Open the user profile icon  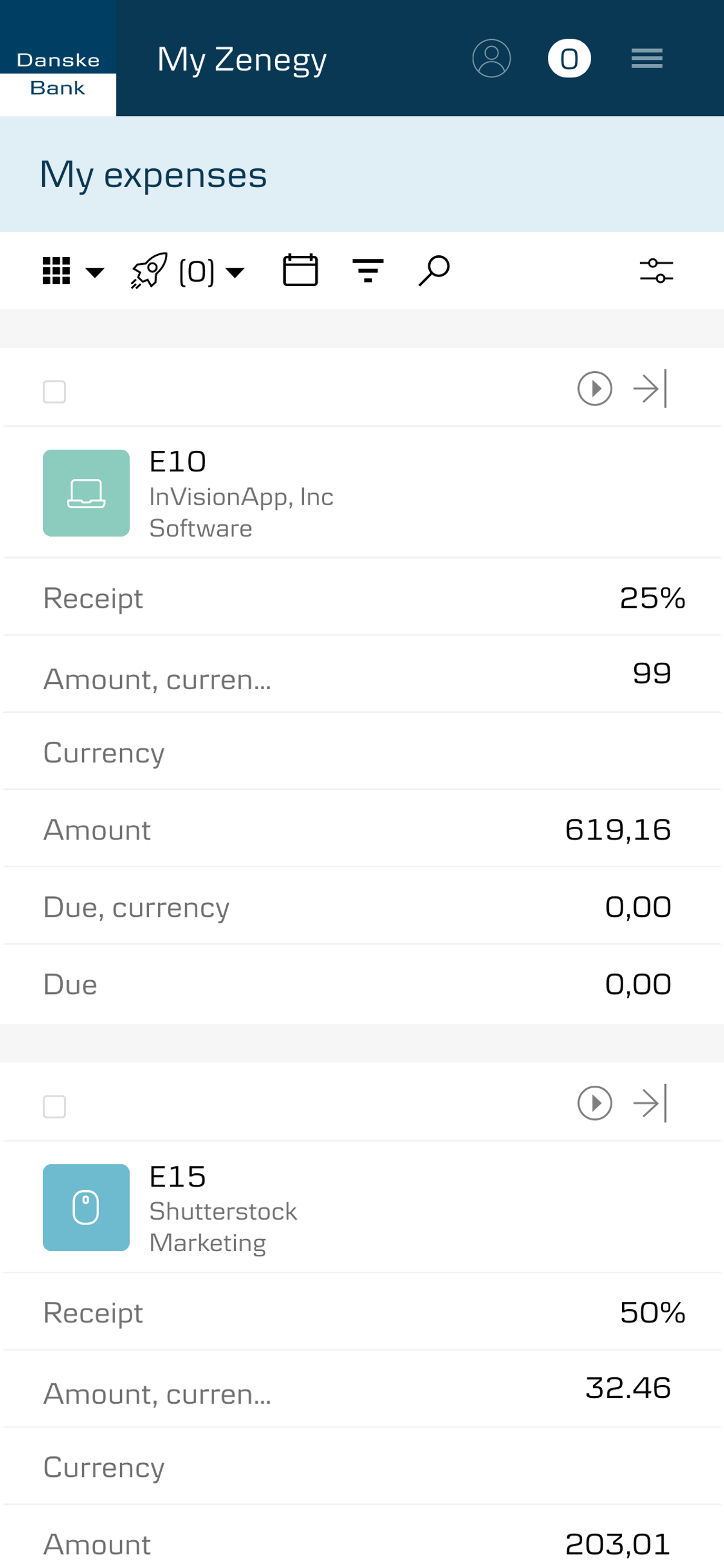coord(491,59)
